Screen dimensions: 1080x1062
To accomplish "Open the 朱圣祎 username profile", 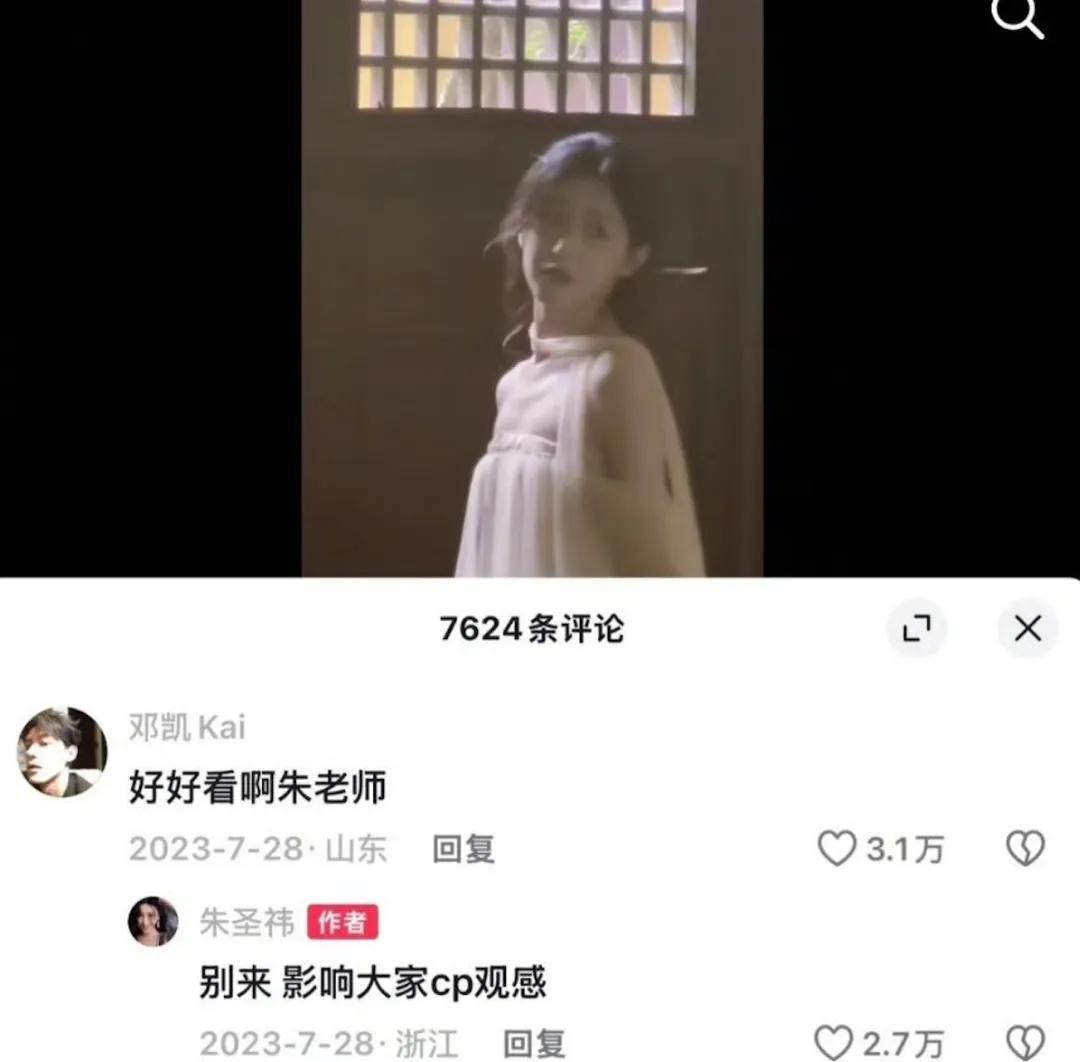I will click(246, 922).
